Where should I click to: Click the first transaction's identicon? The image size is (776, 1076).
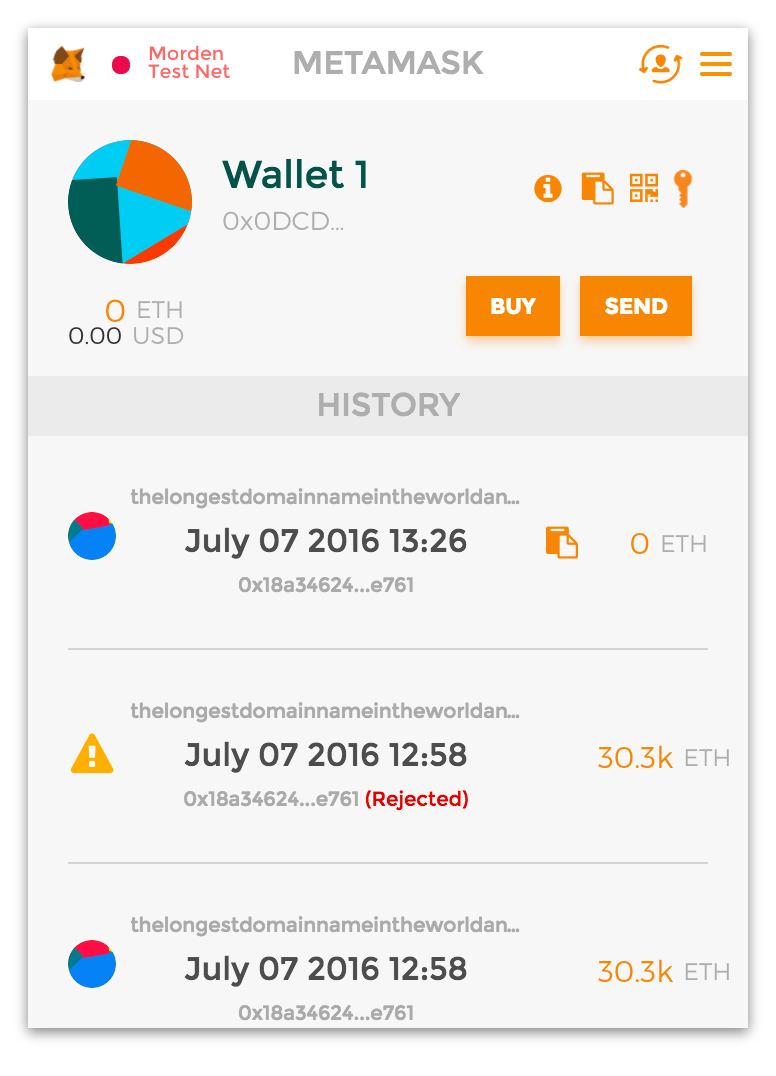(92, 536)
